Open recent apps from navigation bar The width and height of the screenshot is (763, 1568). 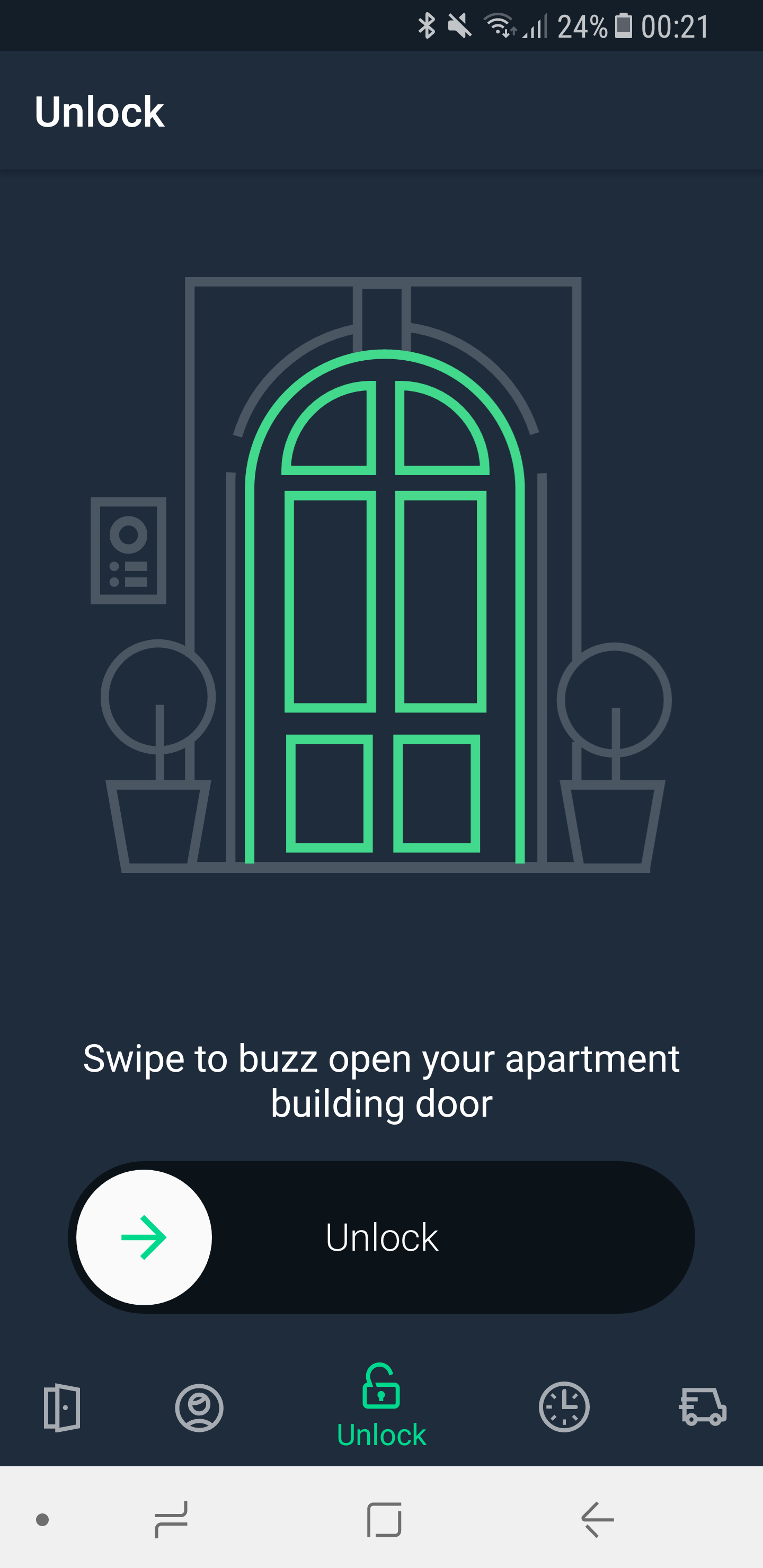pos(171,1520)
